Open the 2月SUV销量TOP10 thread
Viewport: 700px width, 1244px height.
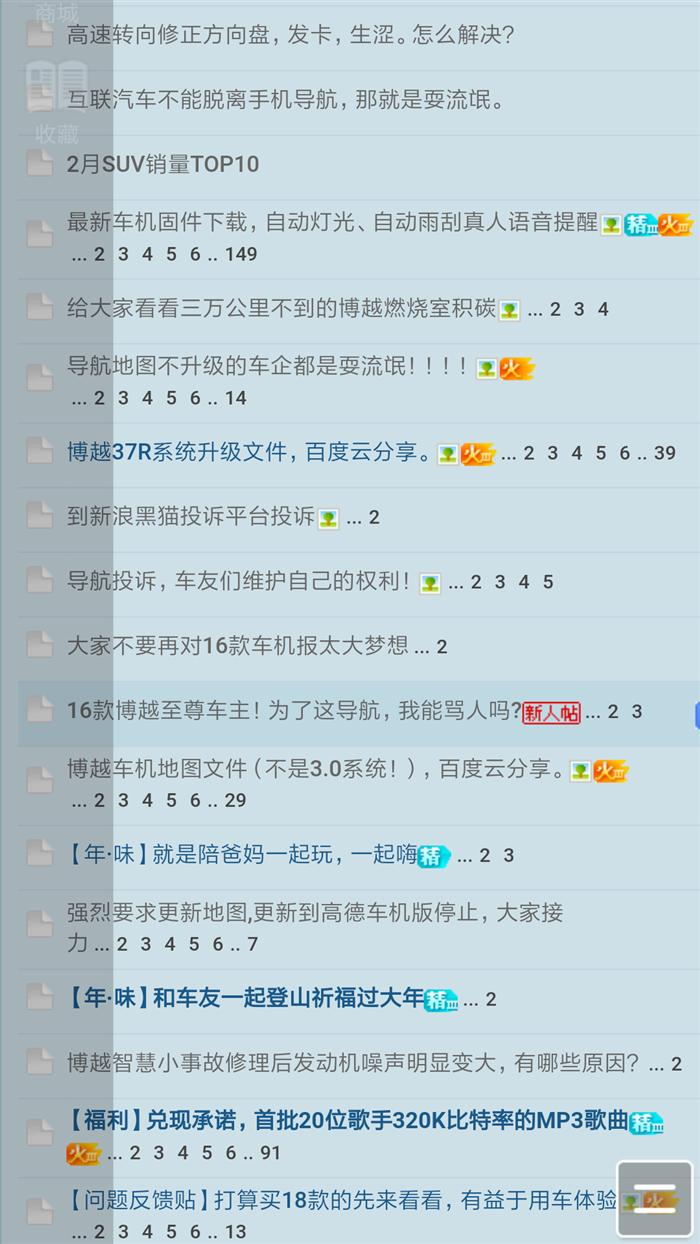163,164
